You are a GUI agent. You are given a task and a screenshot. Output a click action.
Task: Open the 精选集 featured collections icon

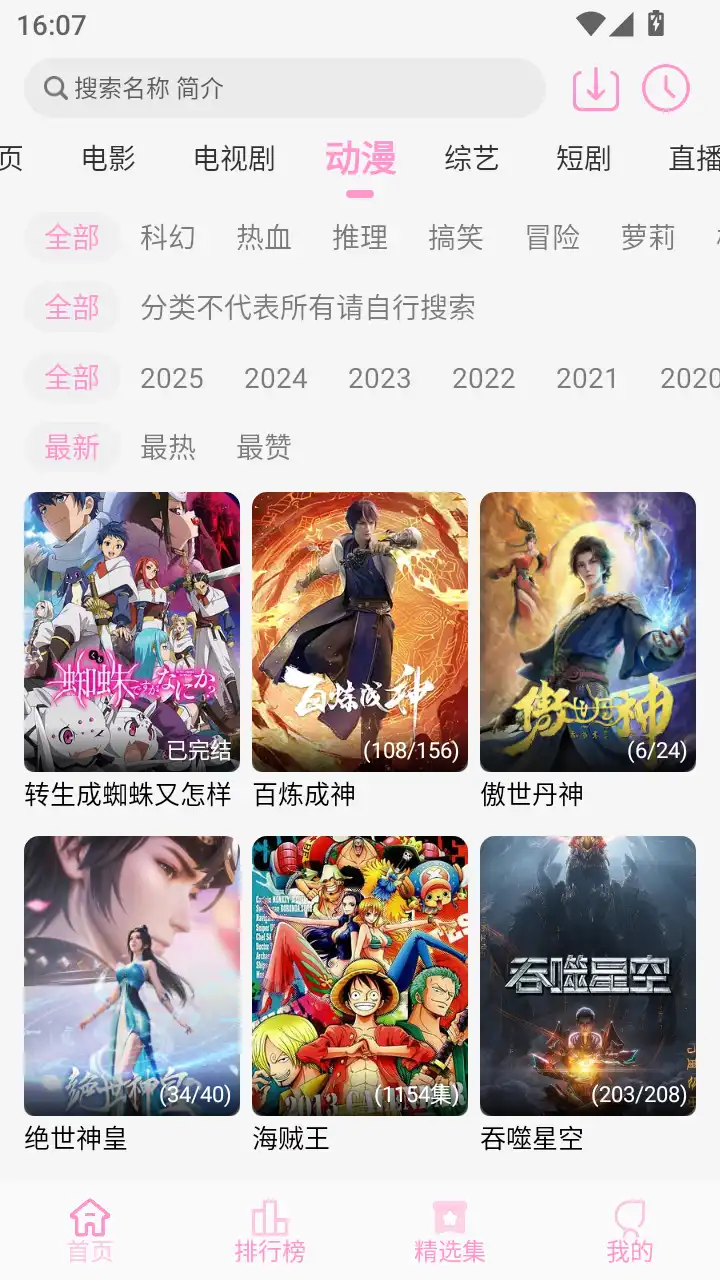coord(449,1222)
